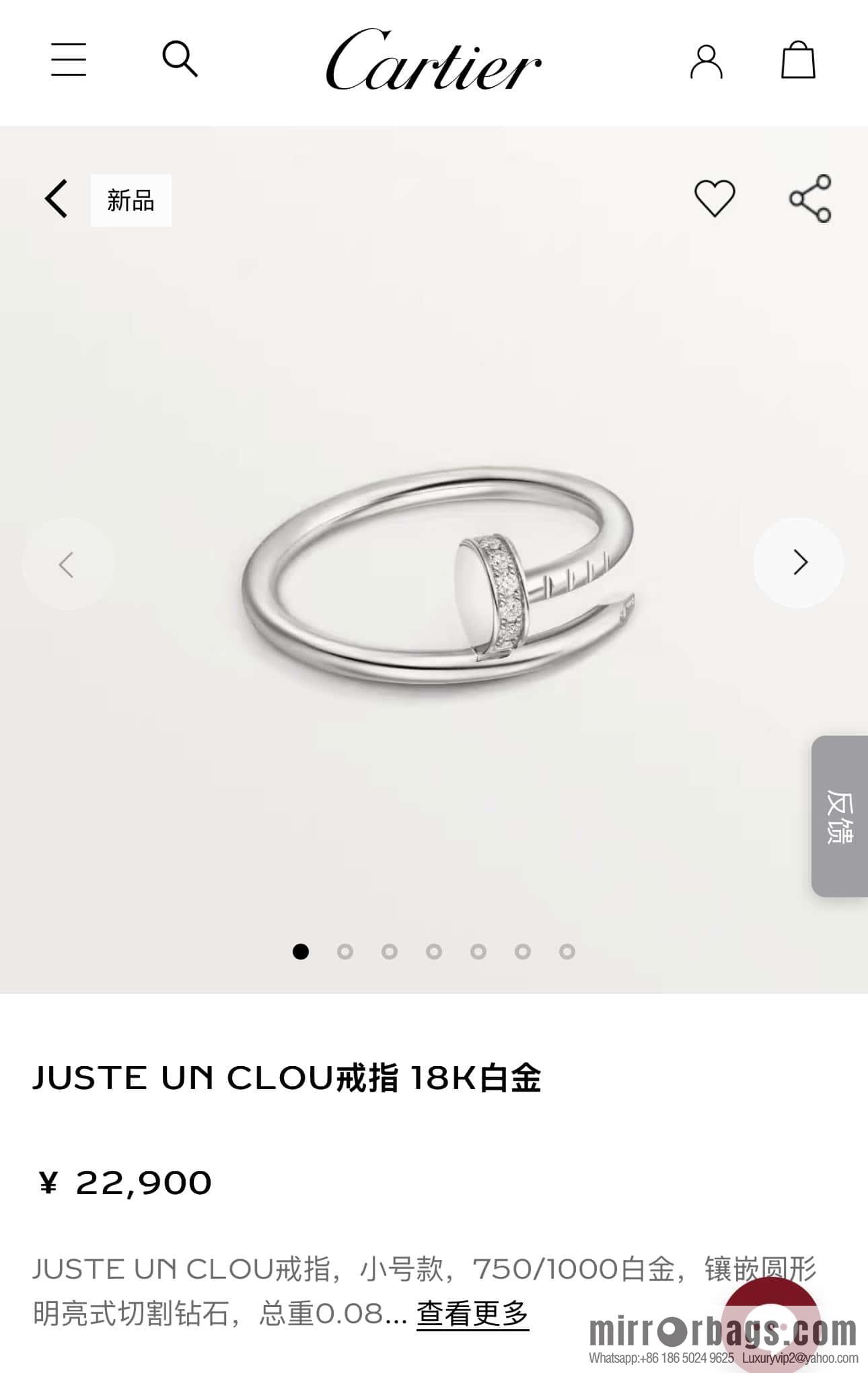
Task: Expand description with 查看更多
Action: click(x=472, y=1313)
